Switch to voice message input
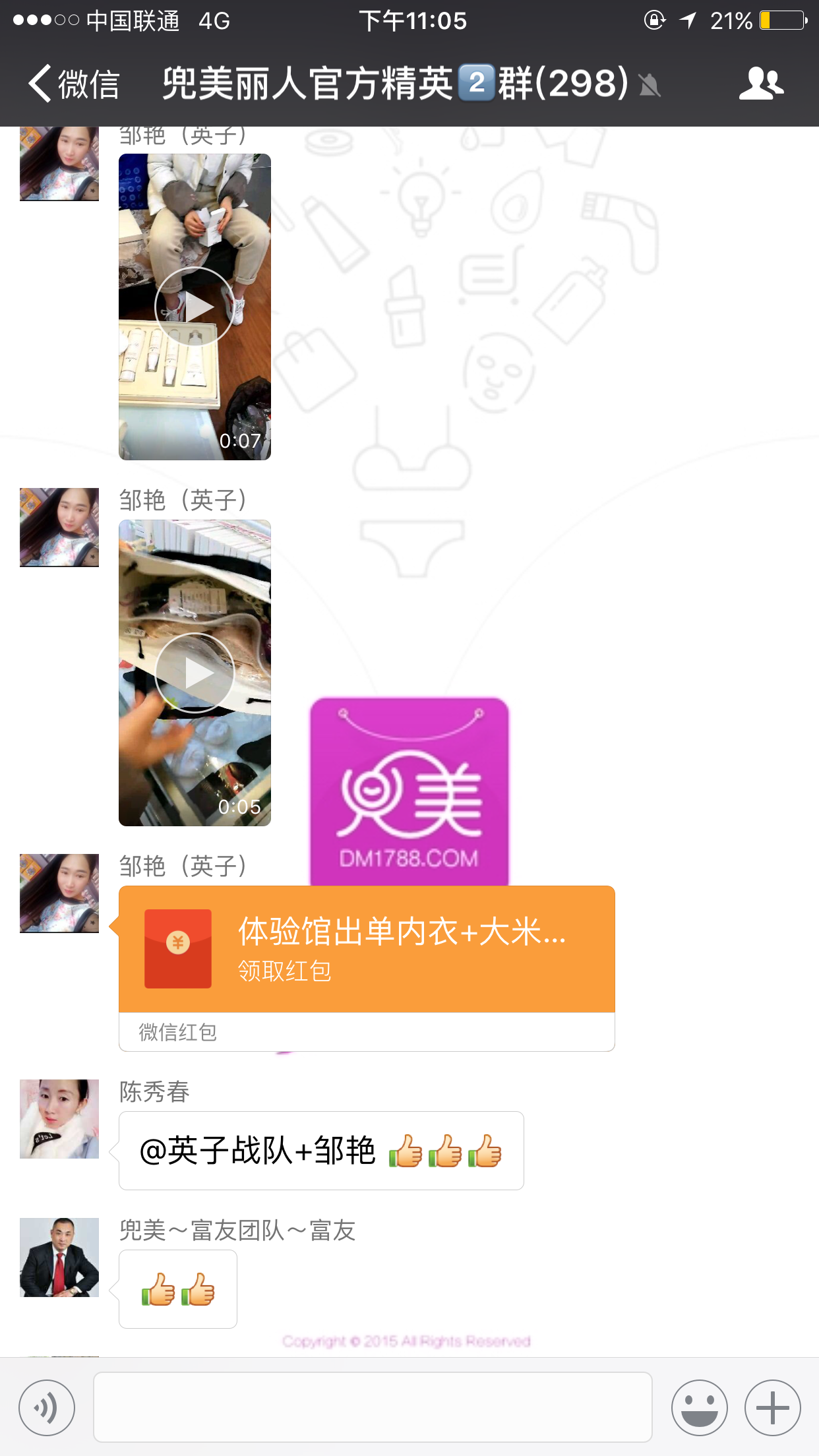819x1456 pixels. [47, 1407]
